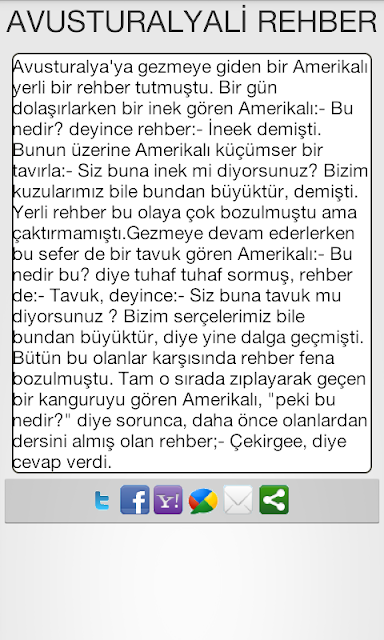Viewport: 384px width, 640px height.
Task: Open the green general share icon
Action: pyautogui.click(x=274, y=500)
